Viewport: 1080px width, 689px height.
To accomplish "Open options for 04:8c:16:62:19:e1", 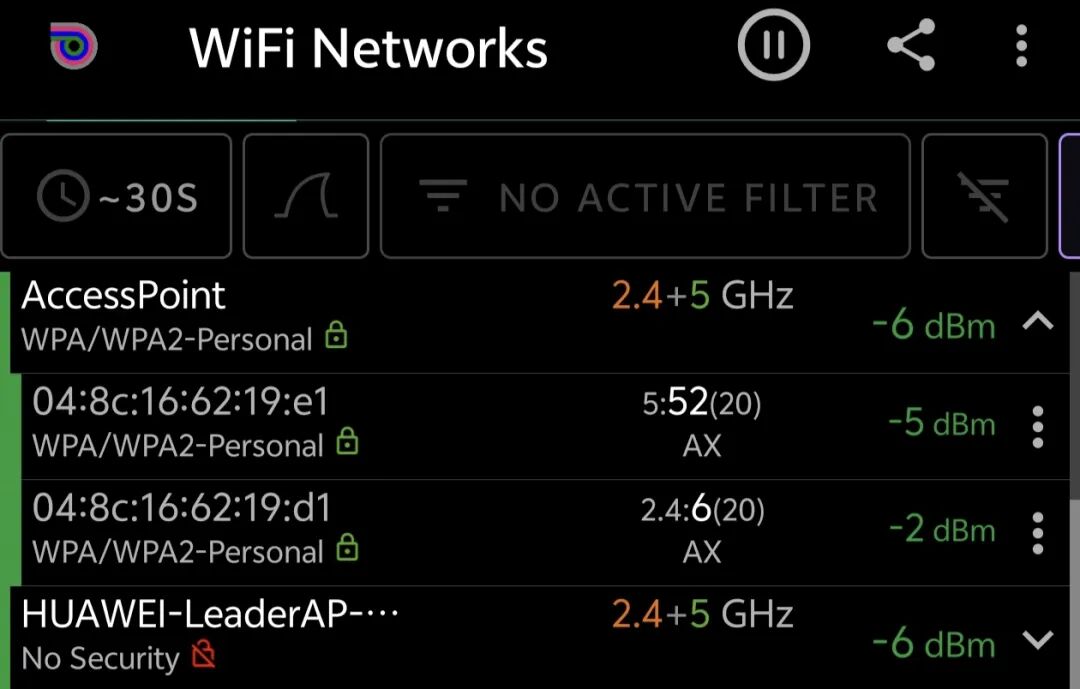I will pyautogui.click(x=1038, y=427).
